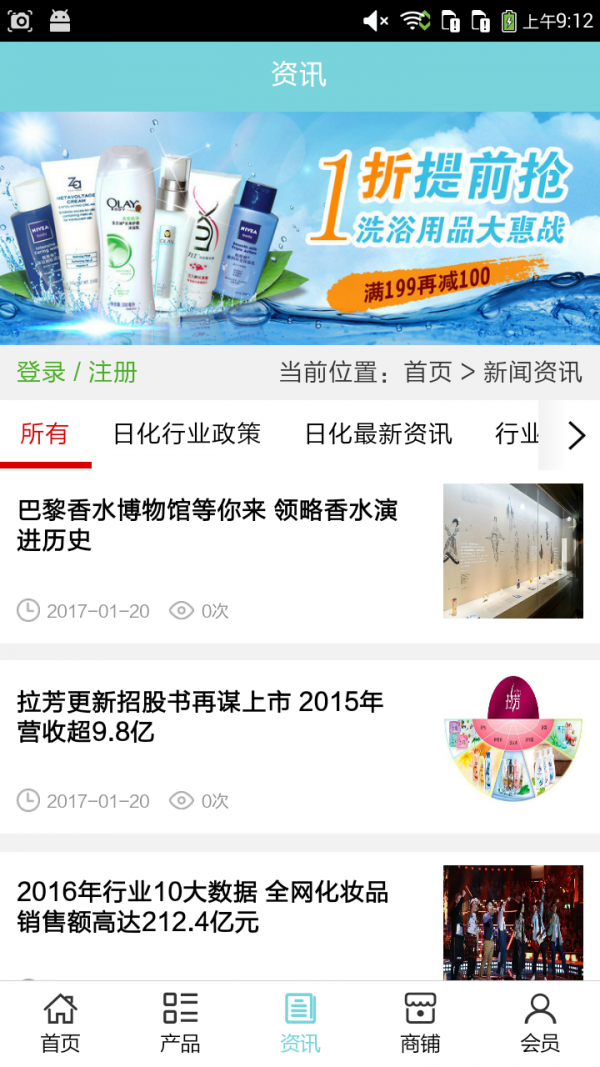Image resolution: width=600 pixels, height=1067 pixels.
Task: Open the 商铺 bottom tab
Action: (x=420, y=1023)
